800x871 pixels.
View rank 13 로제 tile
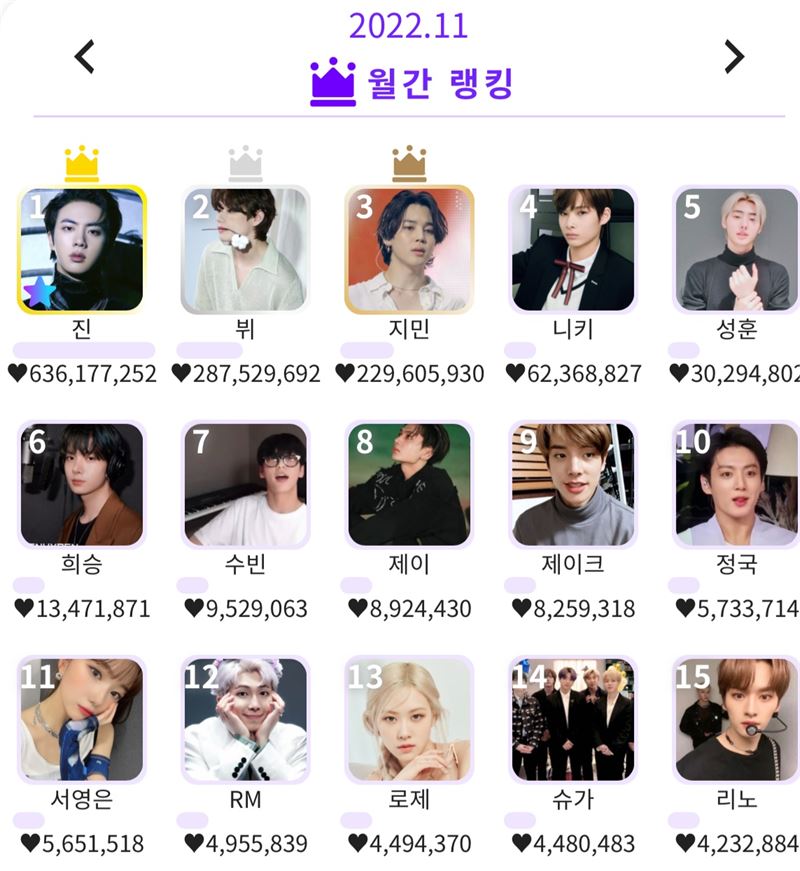click(x=409, y=720)
